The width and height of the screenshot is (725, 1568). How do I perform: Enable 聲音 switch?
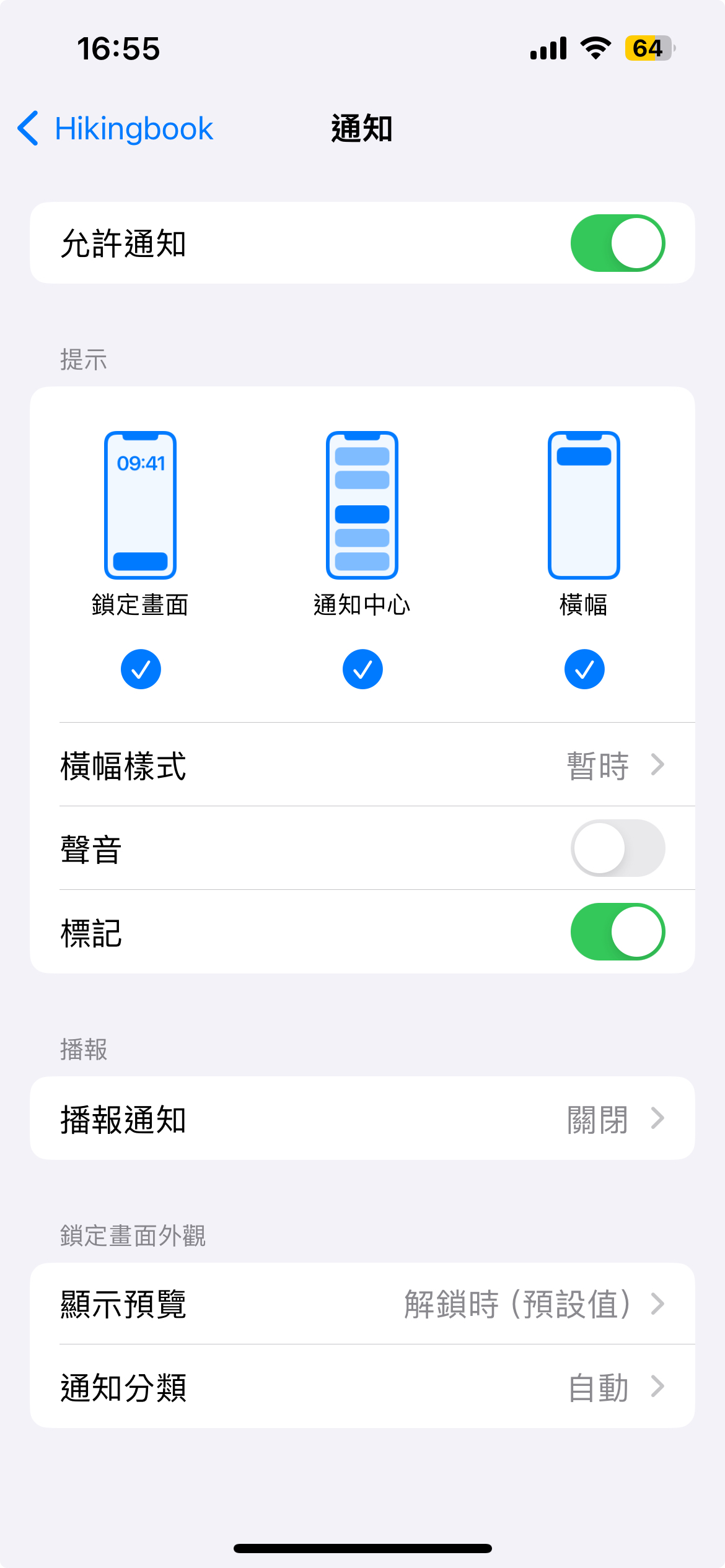click(x=617, y=848)
